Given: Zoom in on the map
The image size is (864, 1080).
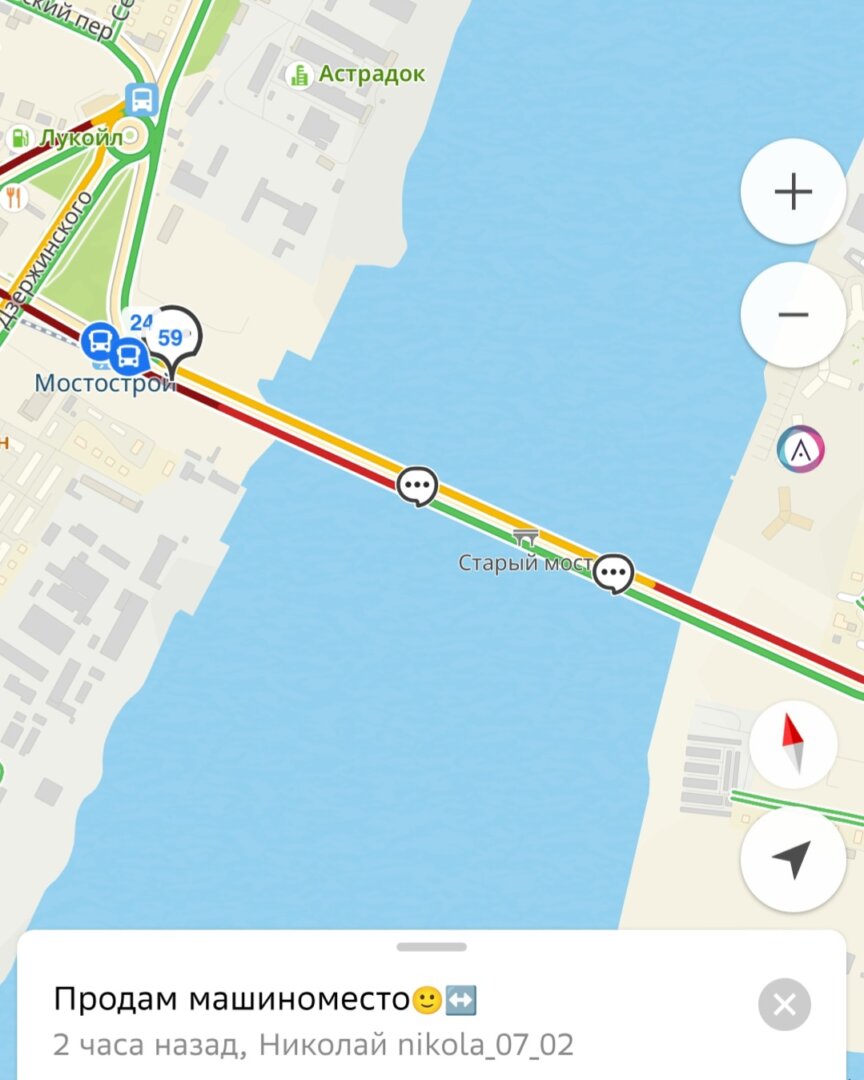Looking at the screenshot, I should [793, 191].
